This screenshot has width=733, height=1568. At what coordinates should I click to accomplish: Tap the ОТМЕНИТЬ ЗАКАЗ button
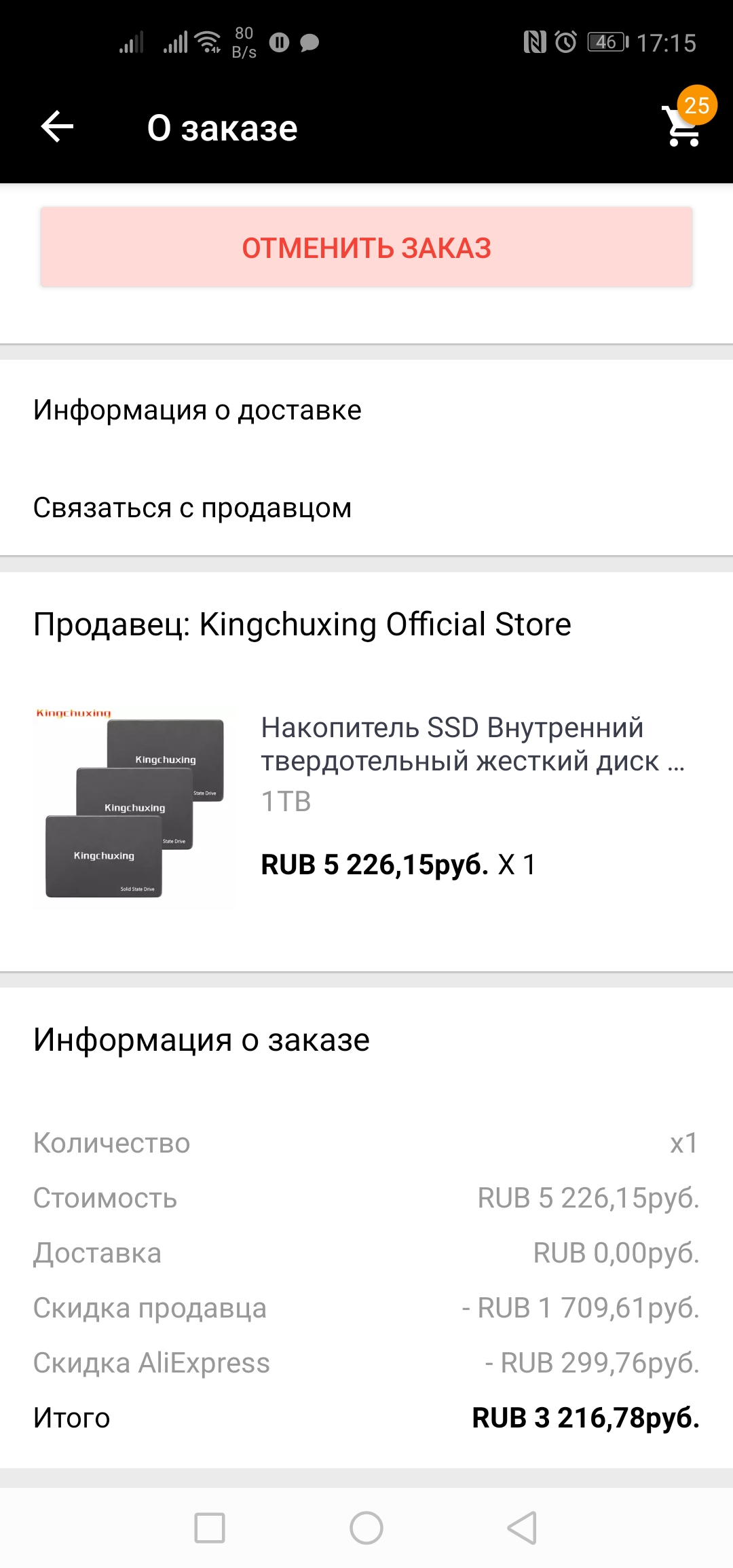tap(366, 248)
